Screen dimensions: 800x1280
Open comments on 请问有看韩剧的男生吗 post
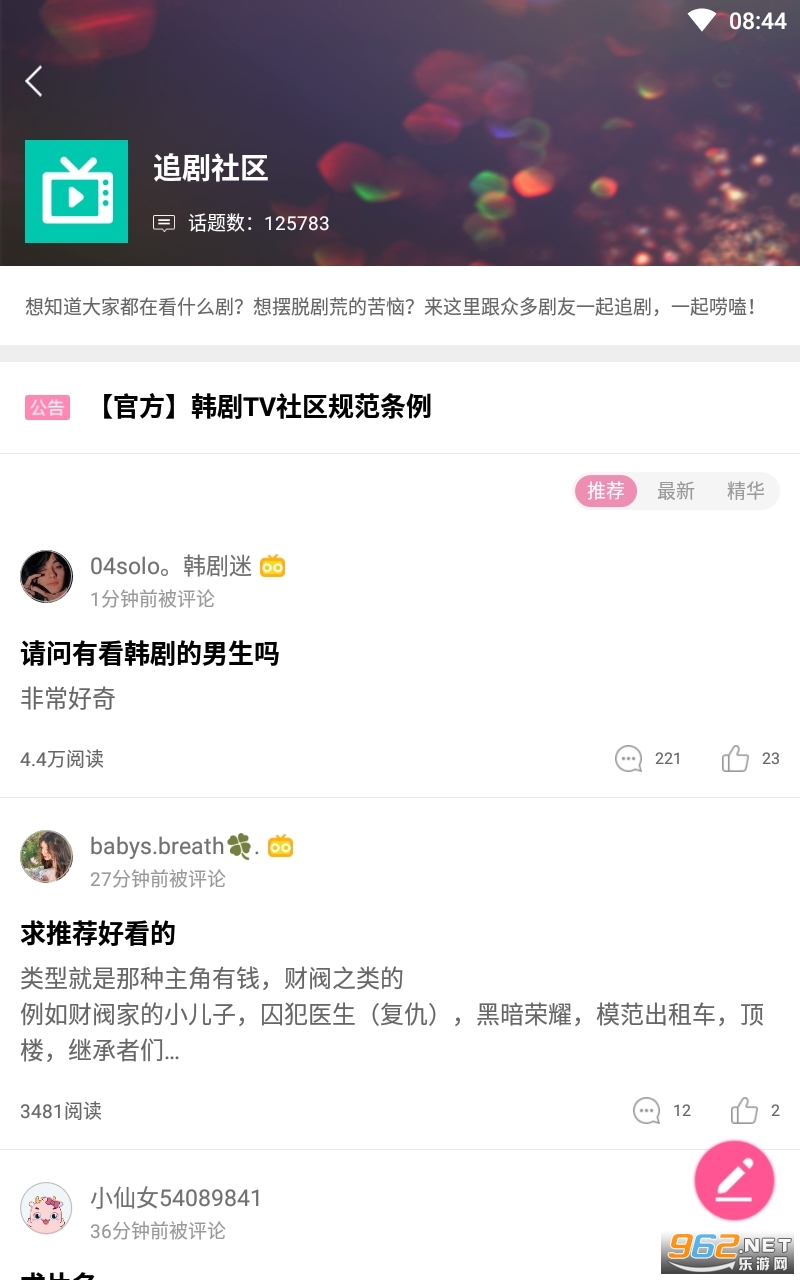pyautogui.click(x=629, y=759)
